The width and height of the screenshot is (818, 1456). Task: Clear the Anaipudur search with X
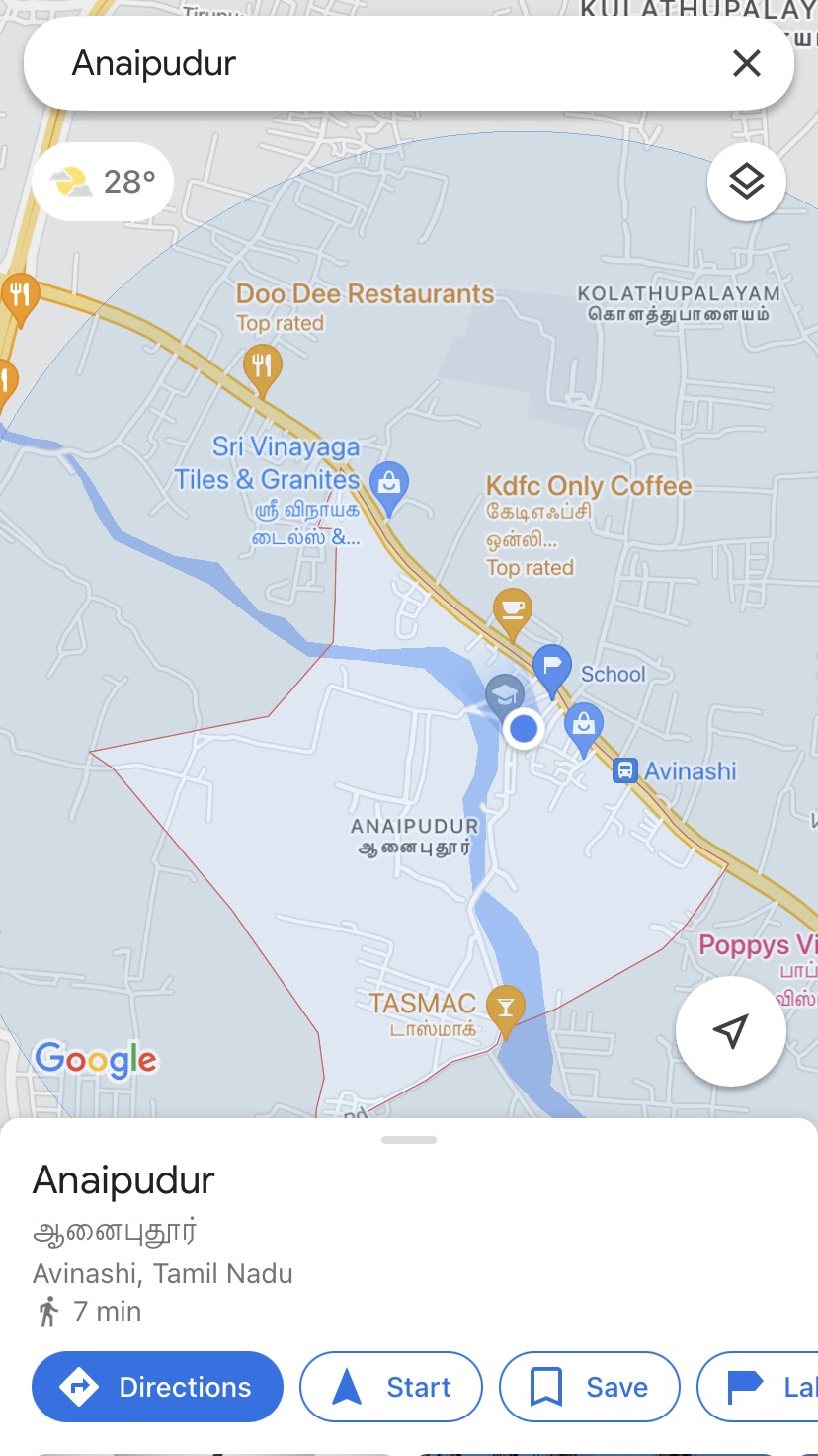[x=746, y=64]
